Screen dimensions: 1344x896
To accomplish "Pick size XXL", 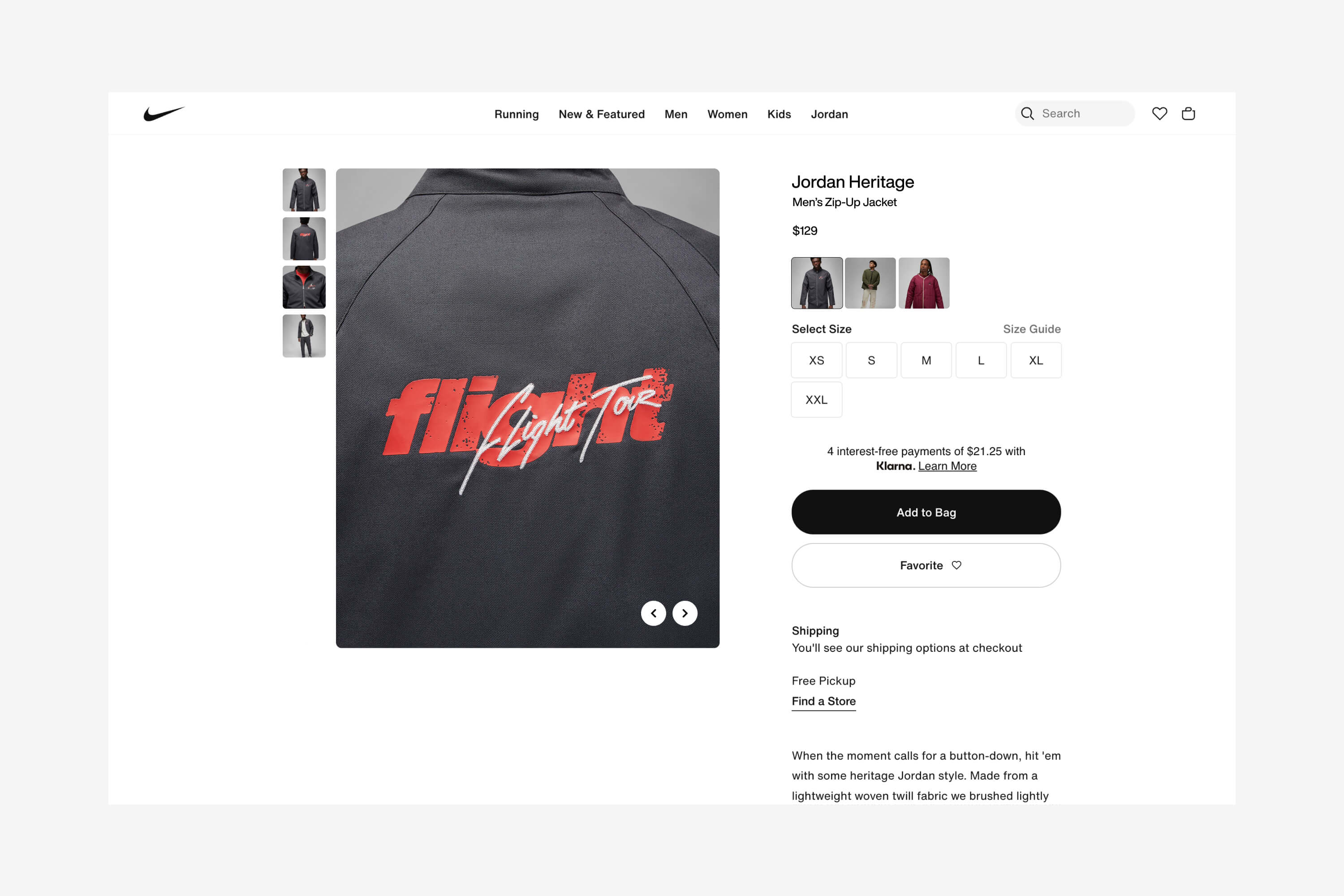I will click(x=816, y=400).
